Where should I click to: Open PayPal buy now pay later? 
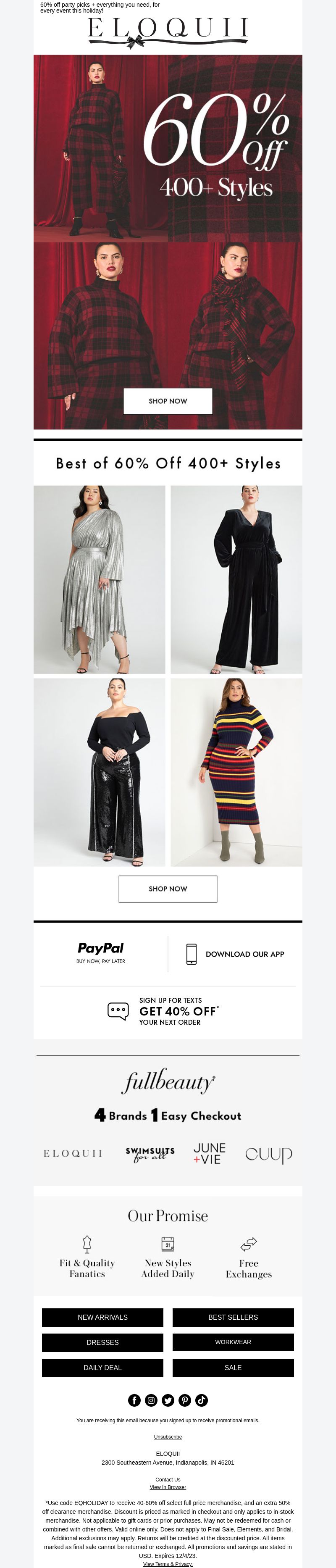(100, 952)
